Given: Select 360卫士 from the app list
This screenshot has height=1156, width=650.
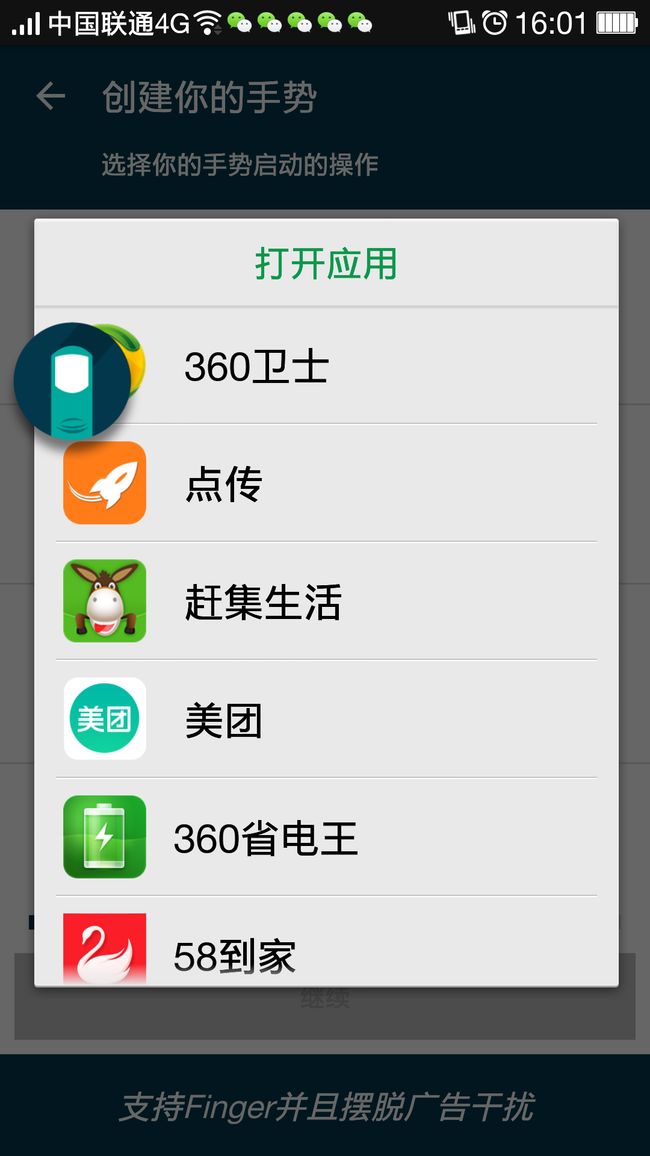Looking at the screenshot, I should click(326, 366).
